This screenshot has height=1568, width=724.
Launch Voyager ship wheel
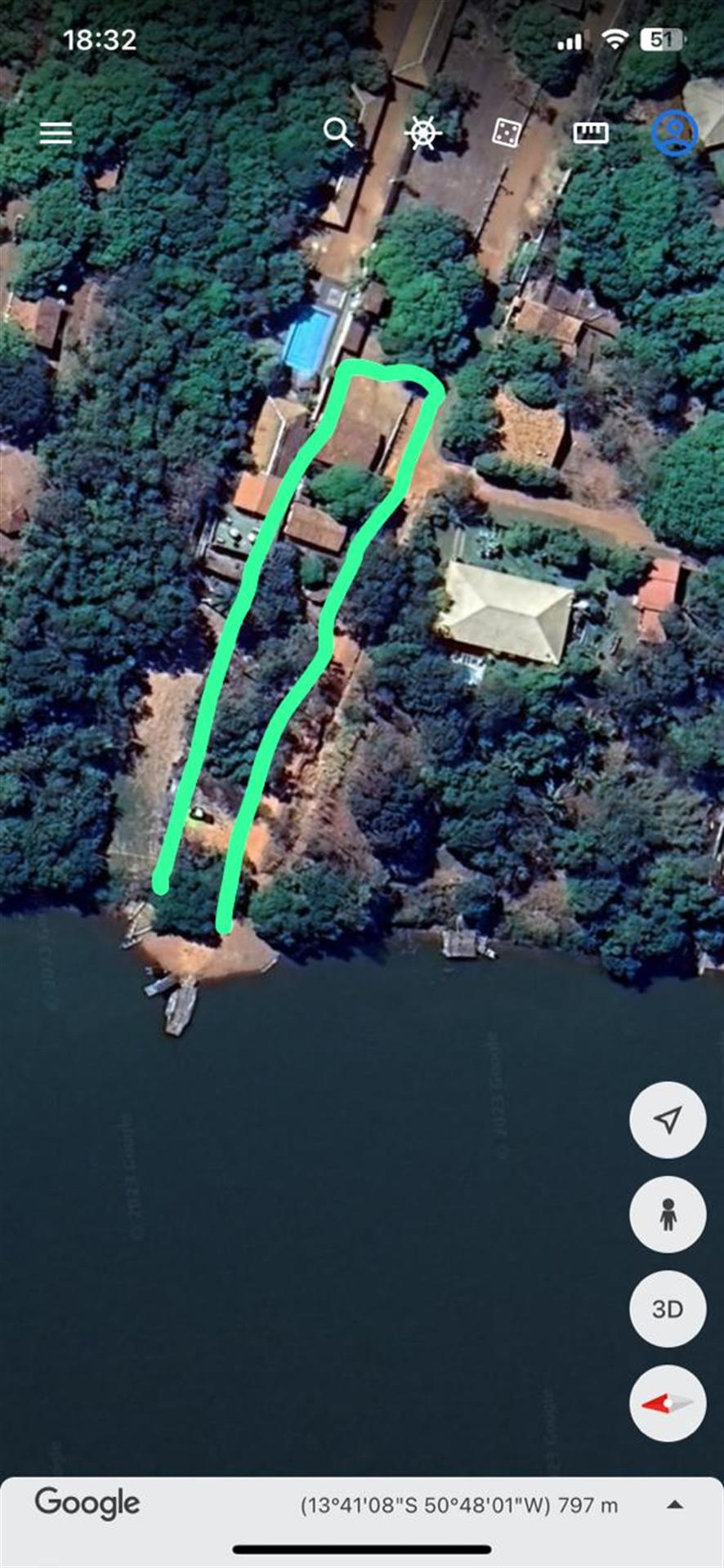[423, 132]
